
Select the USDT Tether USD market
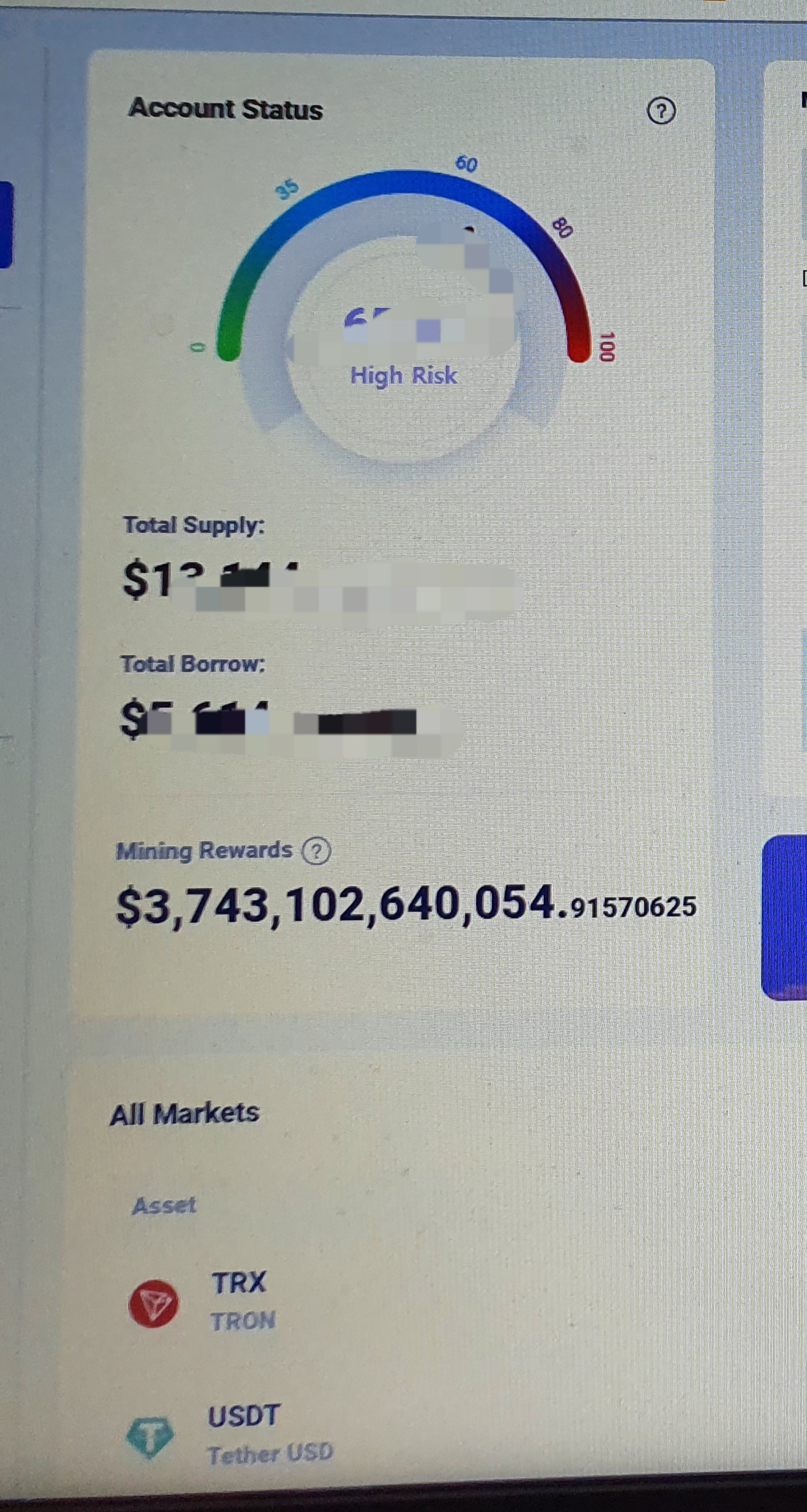pyautogui.click(x=244, y=1433)
